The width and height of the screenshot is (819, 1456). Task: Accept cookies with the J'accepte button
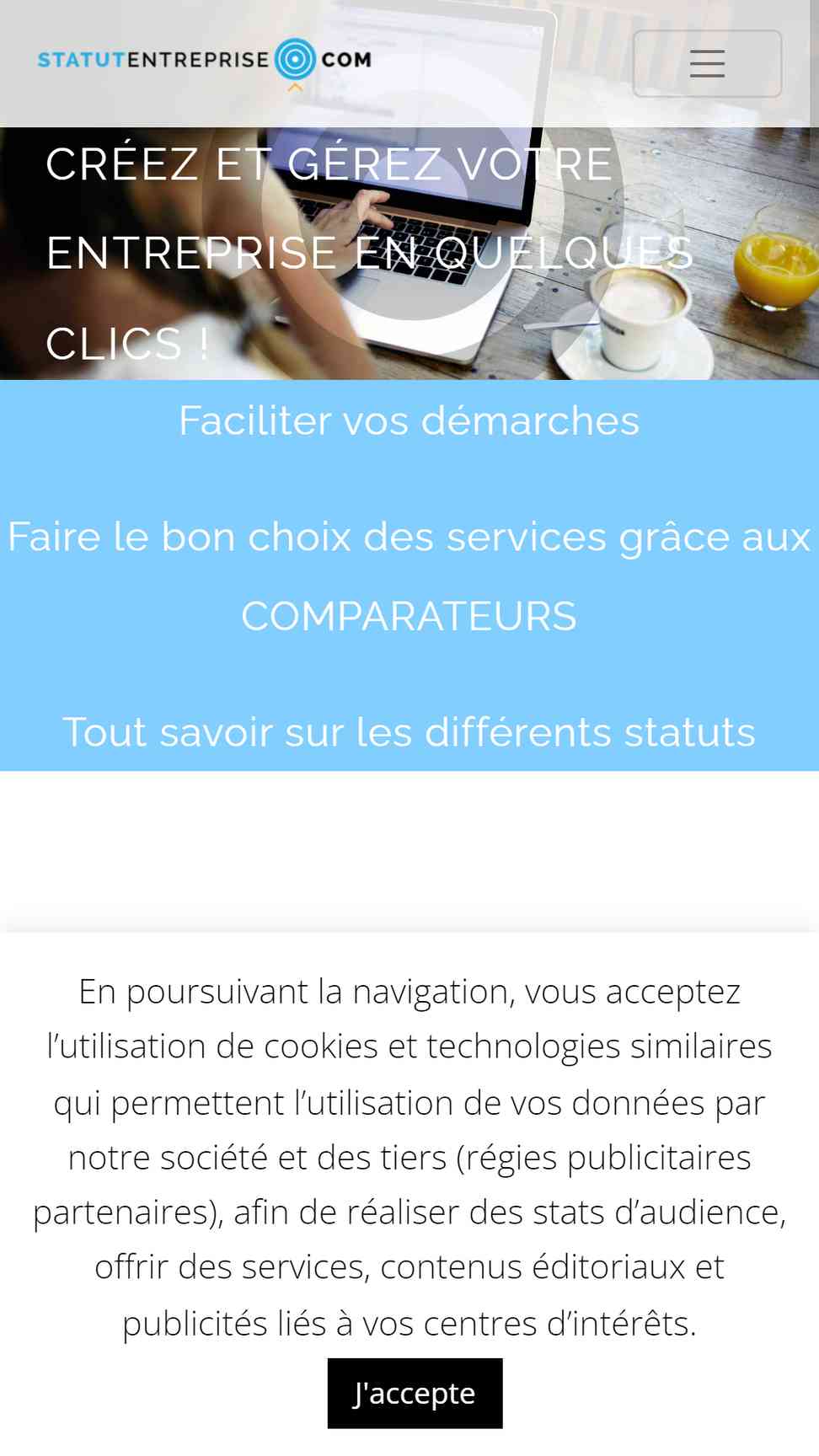[415, 1393]
